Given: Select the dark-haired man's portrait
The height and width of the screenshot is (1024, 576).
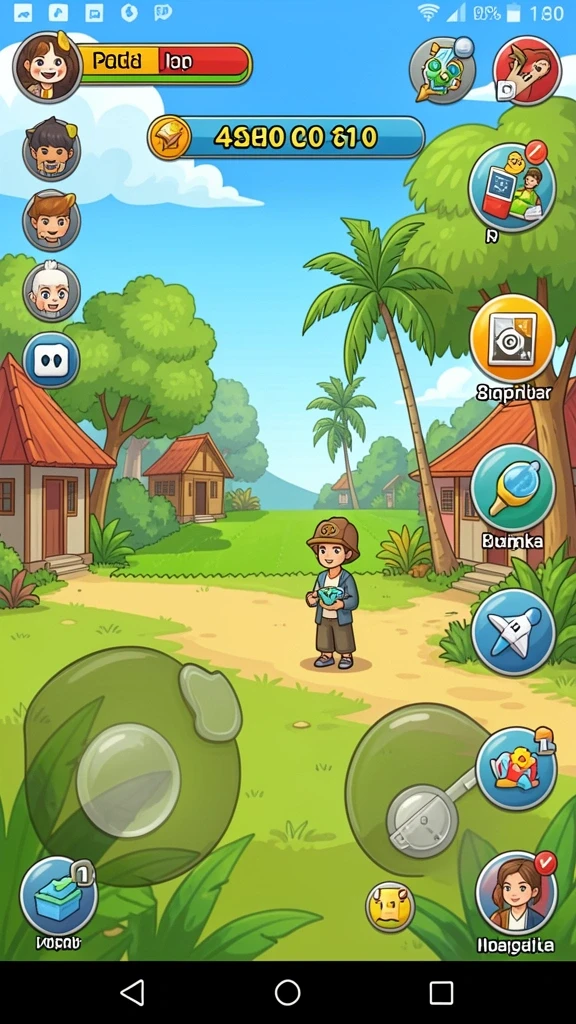Looking at the screenshot, I should tap(52, 150).
